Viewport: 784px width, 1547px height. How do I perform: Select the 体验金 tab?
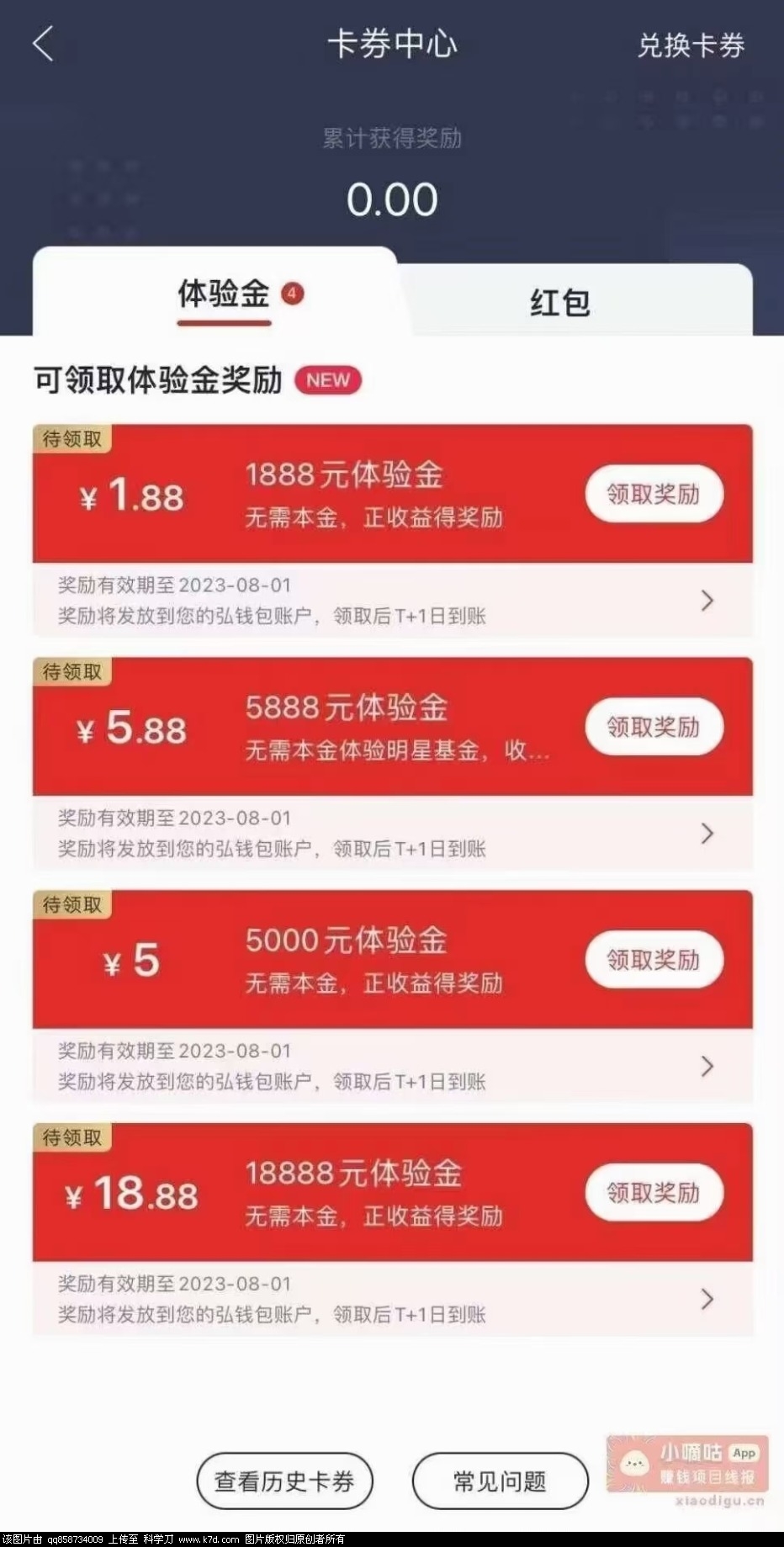[224, 294]
